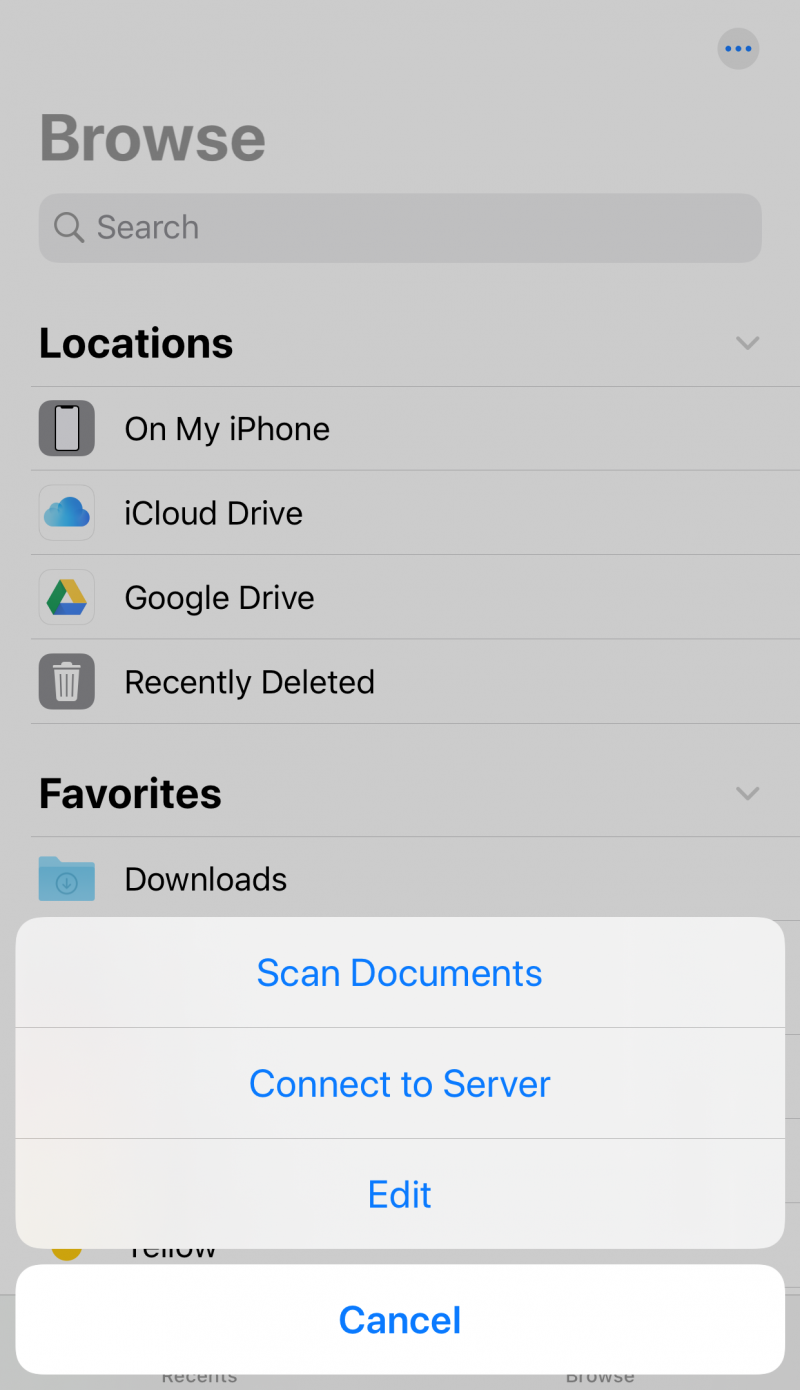Cancel the action sheet
Viewport: 800px width, 1390px height.
tap(400, 1320)
